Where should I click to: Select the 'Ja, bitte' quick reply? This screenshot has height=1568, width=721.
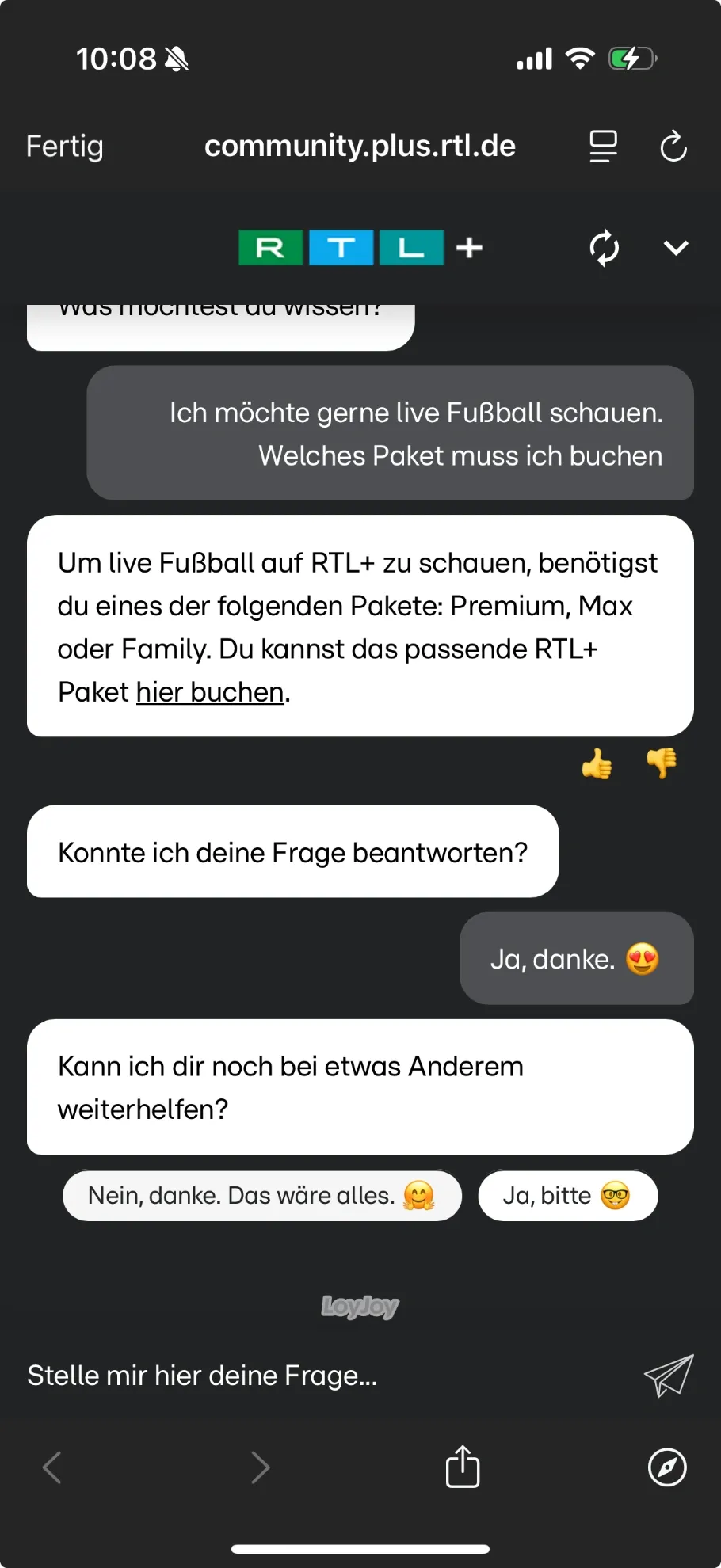(567, 1196)
